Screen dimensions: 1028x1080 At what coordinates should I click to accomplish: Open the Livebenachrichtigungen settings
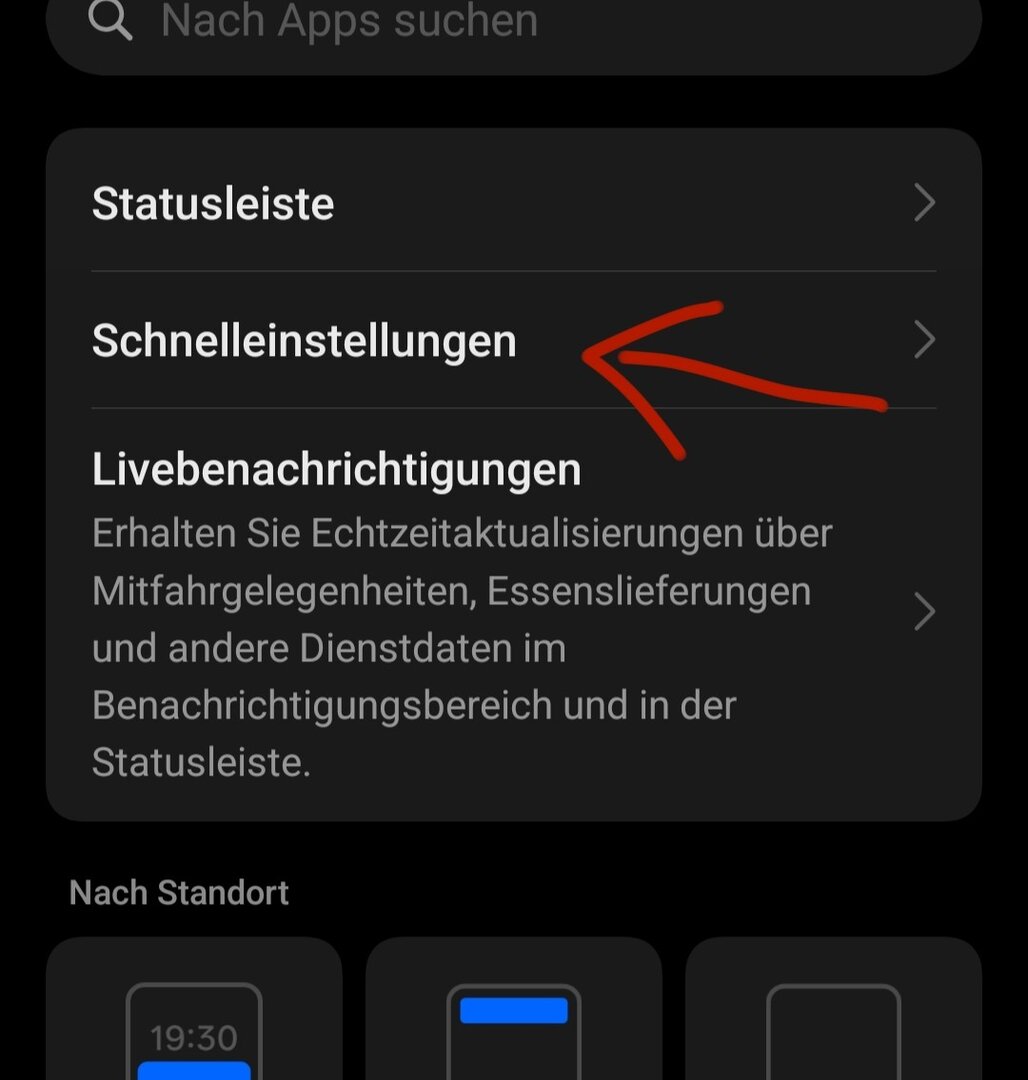click(x=513, y=612)
